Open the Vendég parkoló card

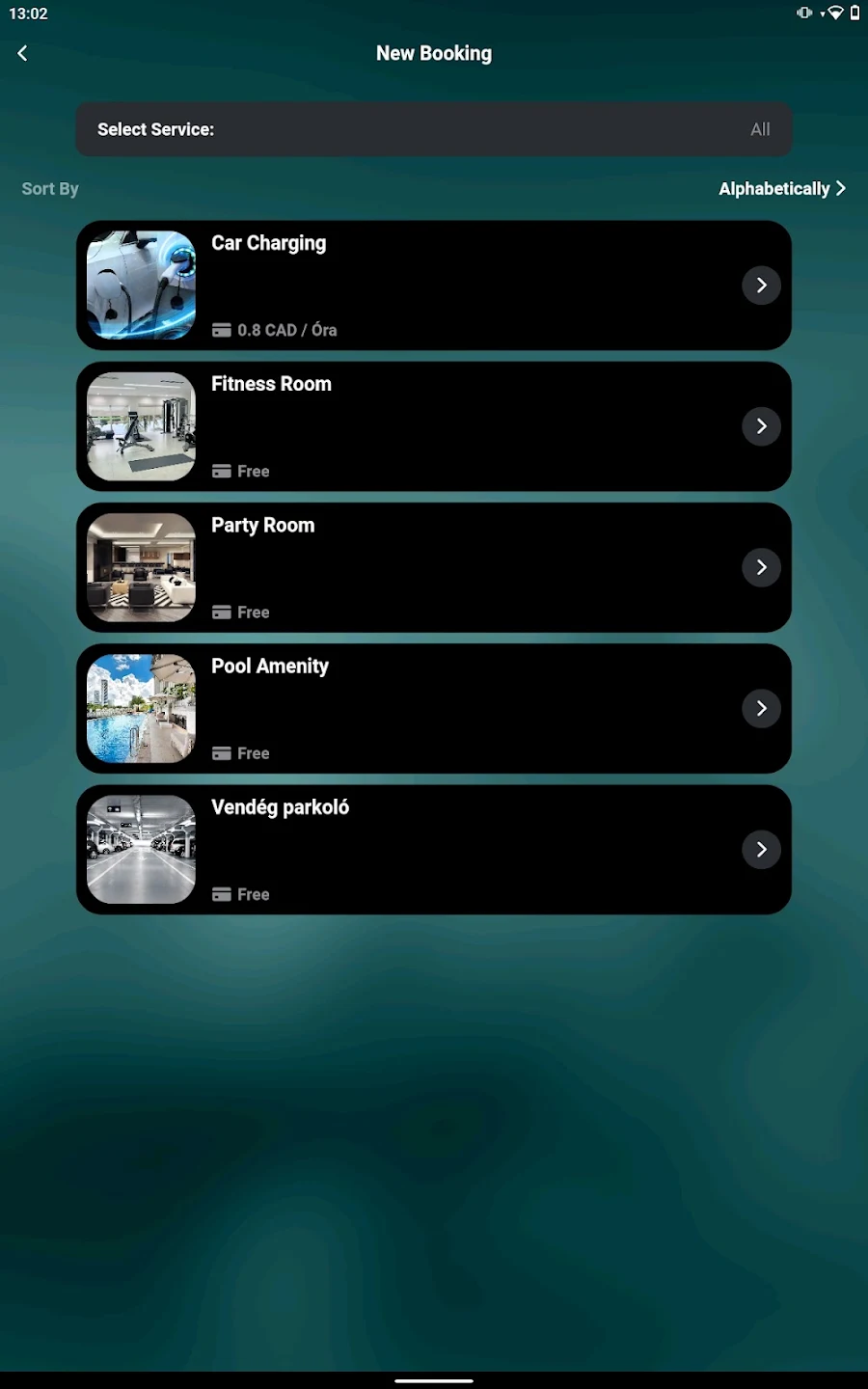[x=434, y=850]
